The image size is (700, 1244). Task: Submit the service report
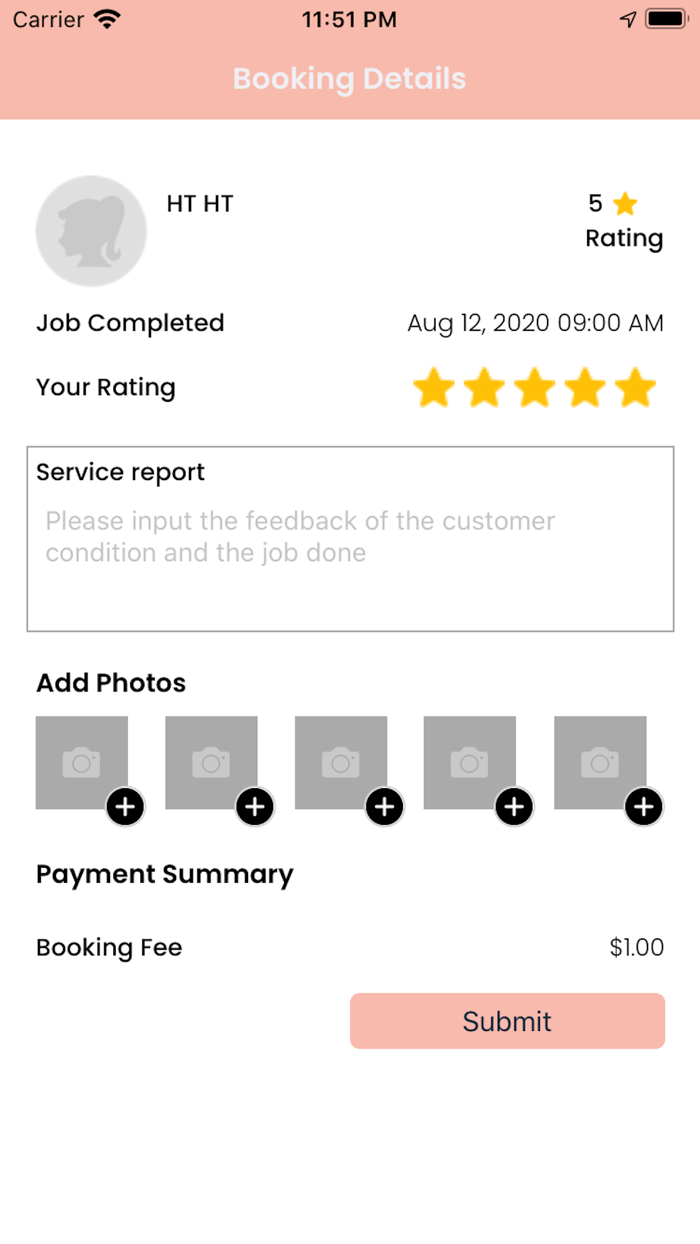[x=507, y=1021]
